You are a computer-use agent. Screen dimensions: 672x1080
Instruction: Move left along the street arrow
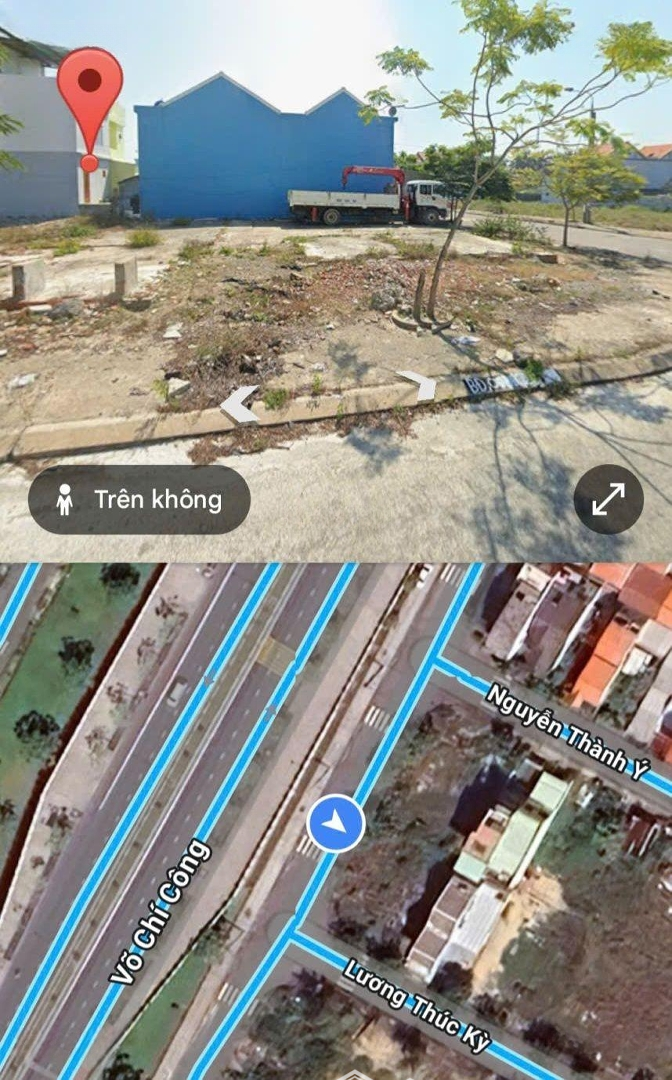pos(239,405)
